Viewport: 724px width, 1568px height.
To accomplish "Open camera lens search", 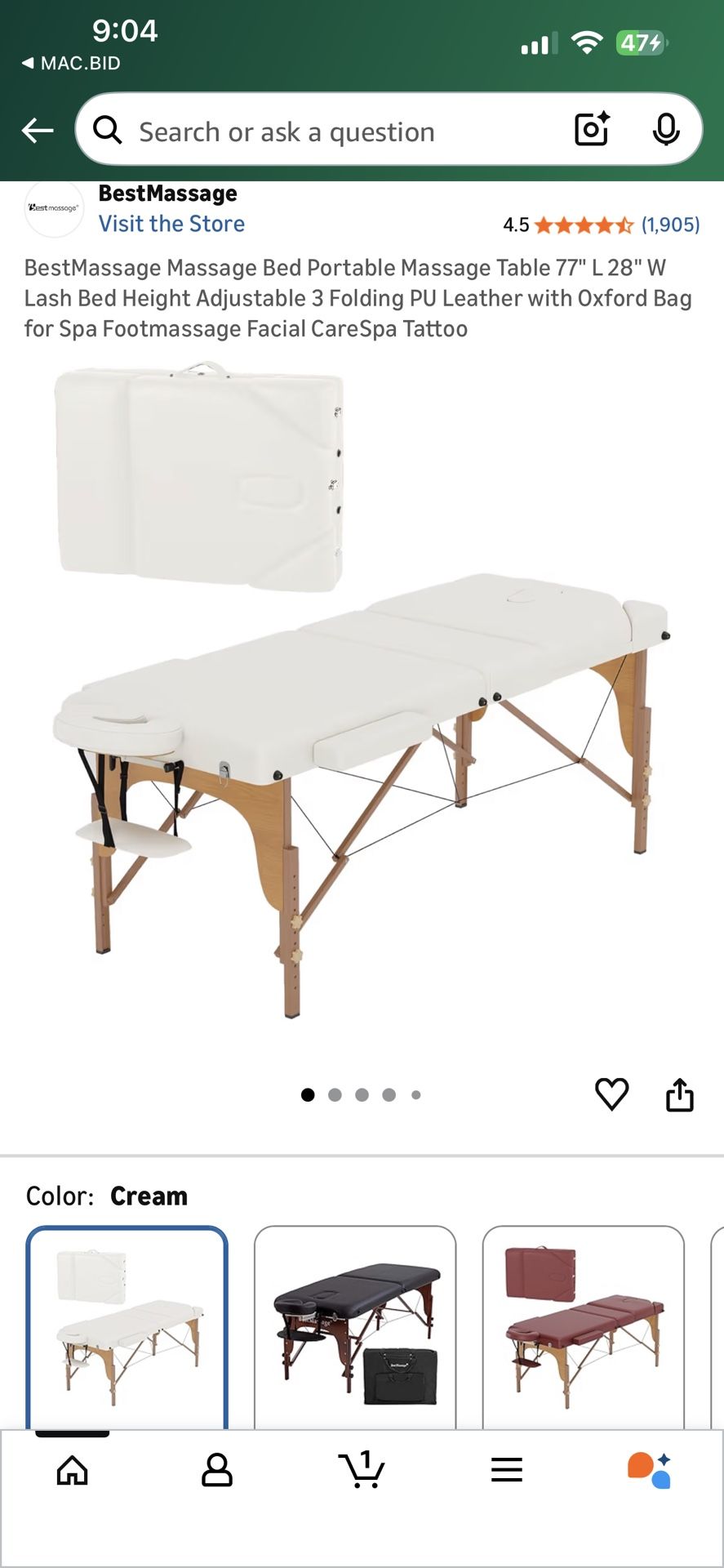I will (592, 129).
